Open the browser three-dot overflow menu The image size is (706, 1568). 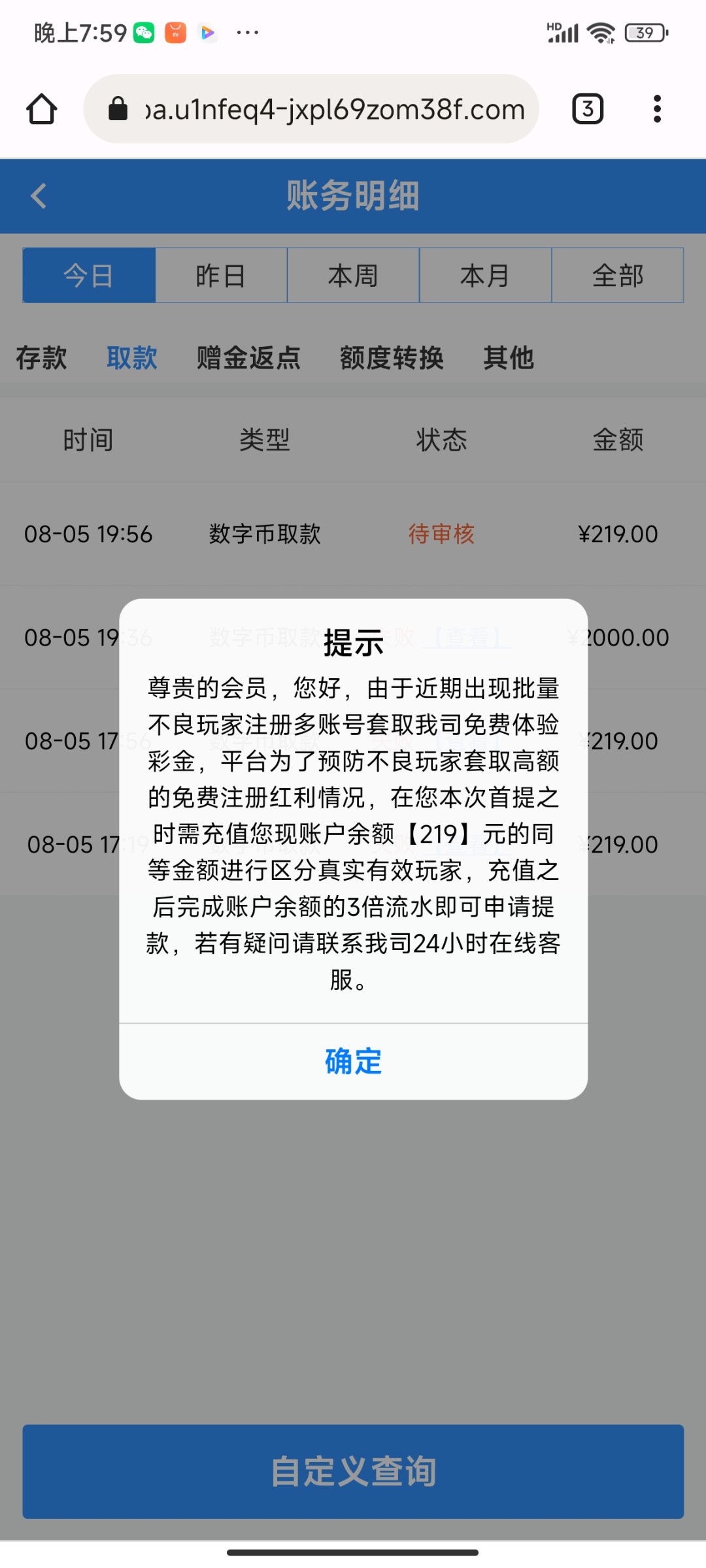(657, 109)
